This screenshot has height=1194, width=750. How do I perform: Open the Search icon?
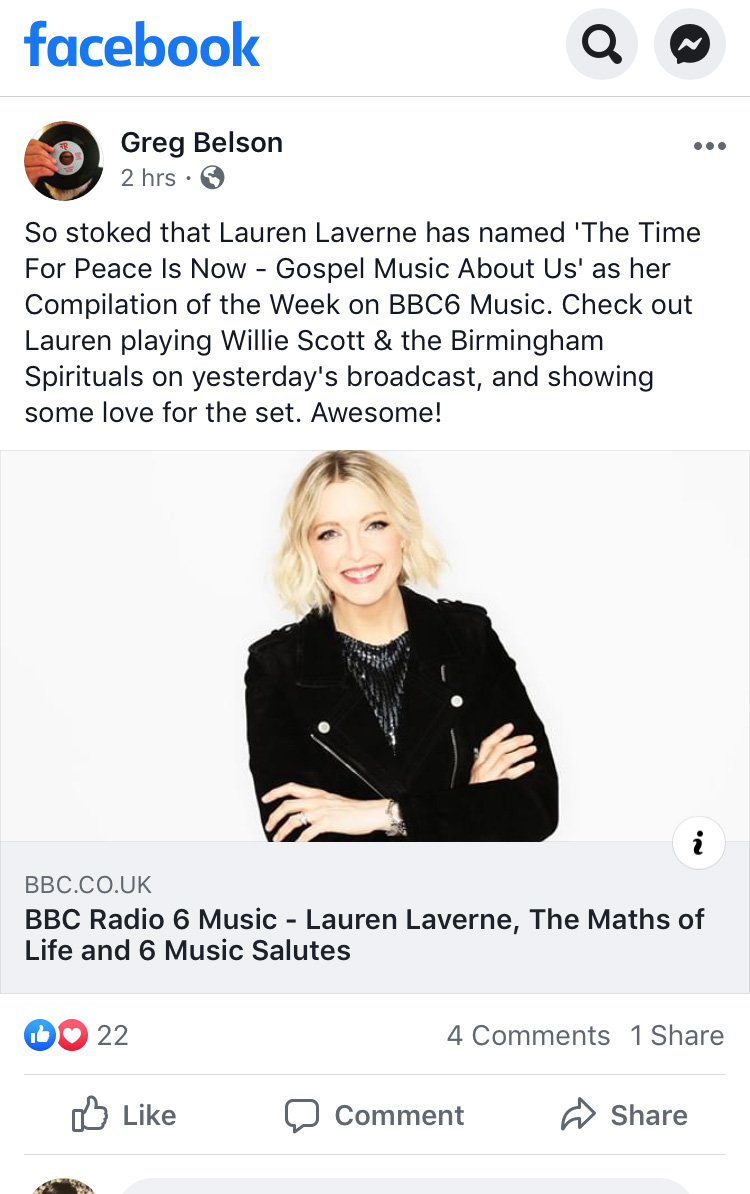click(601, 43)
